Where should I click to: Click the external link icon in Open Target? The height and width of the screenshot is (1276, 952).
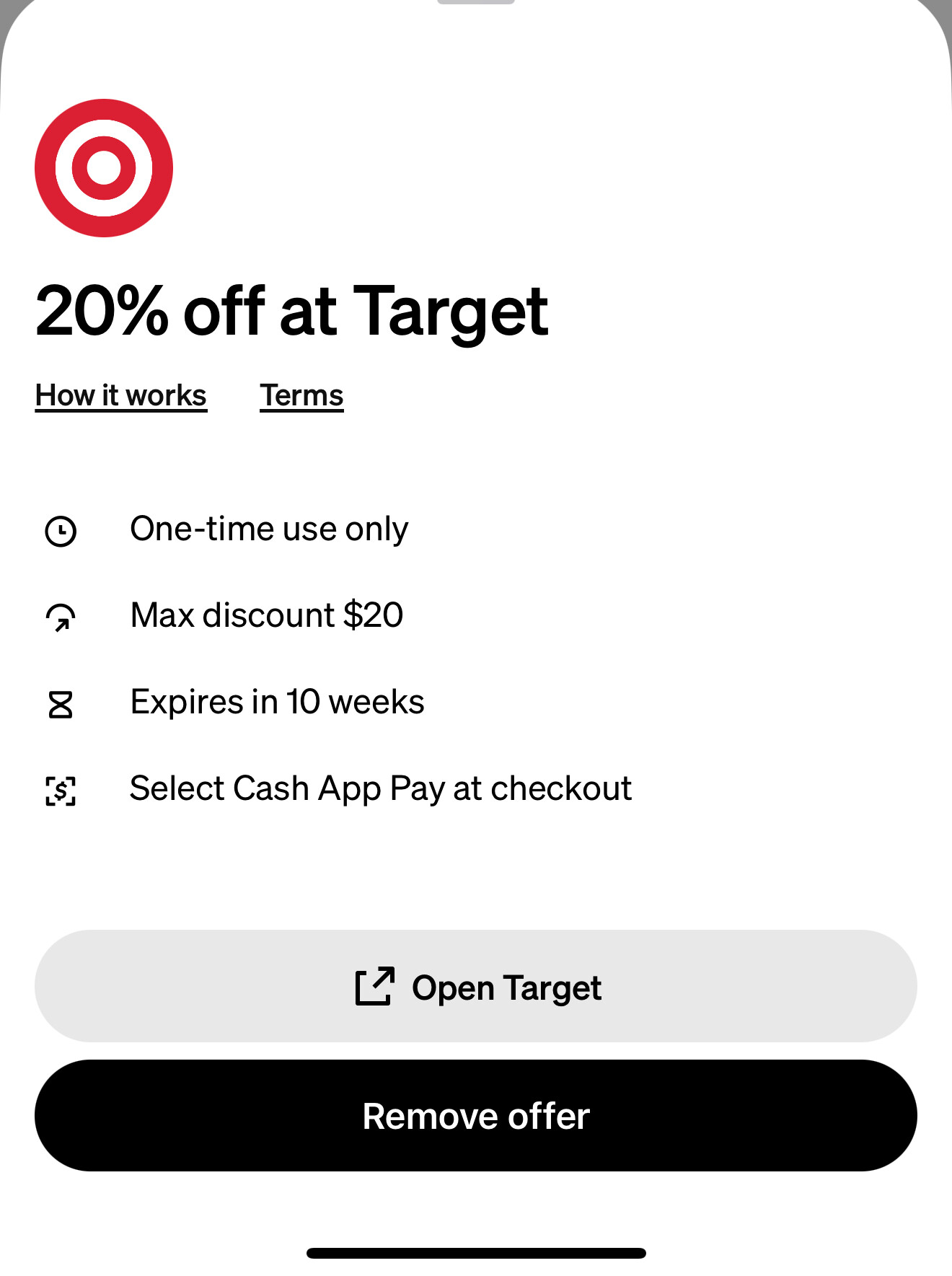(x=374, y=987)
